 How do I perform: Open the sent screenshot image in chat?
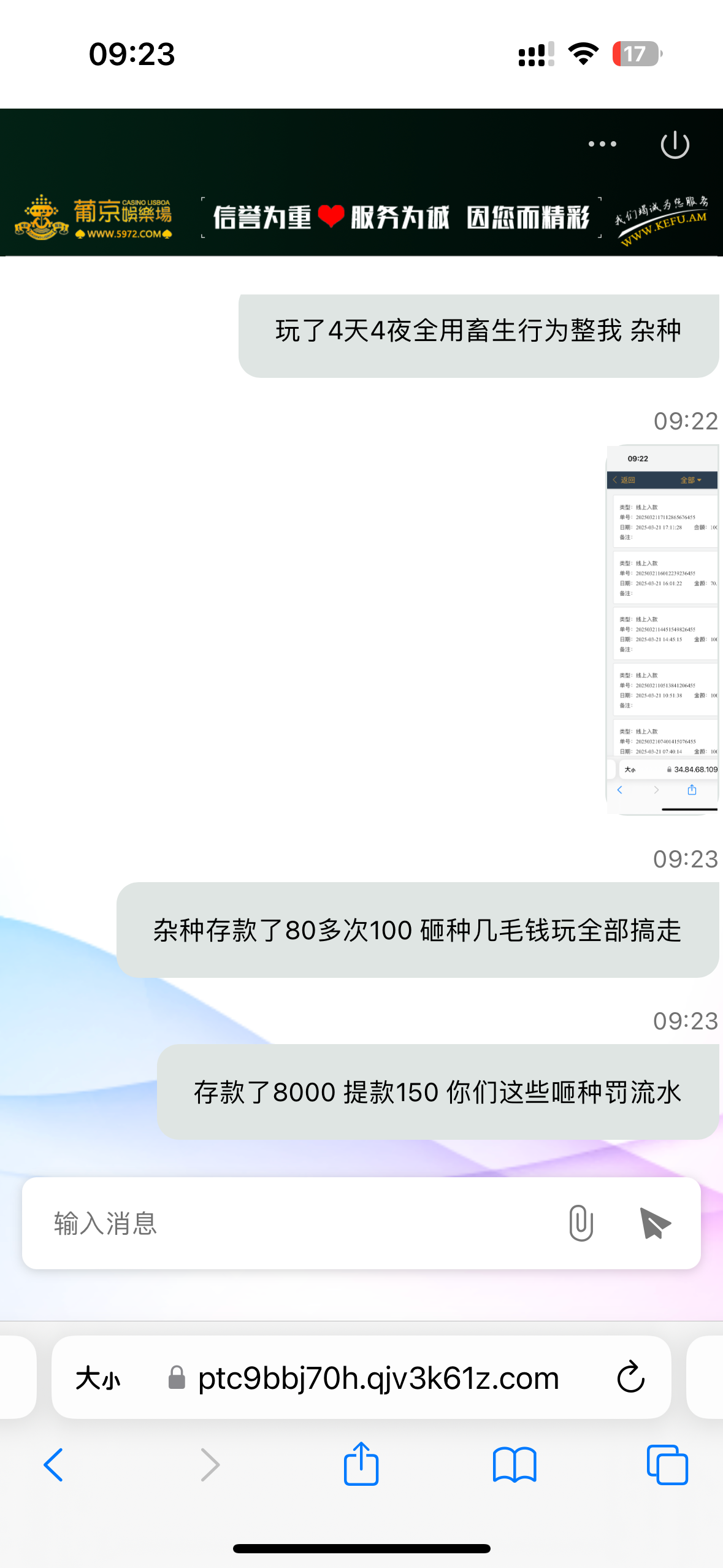click(662, 629)
